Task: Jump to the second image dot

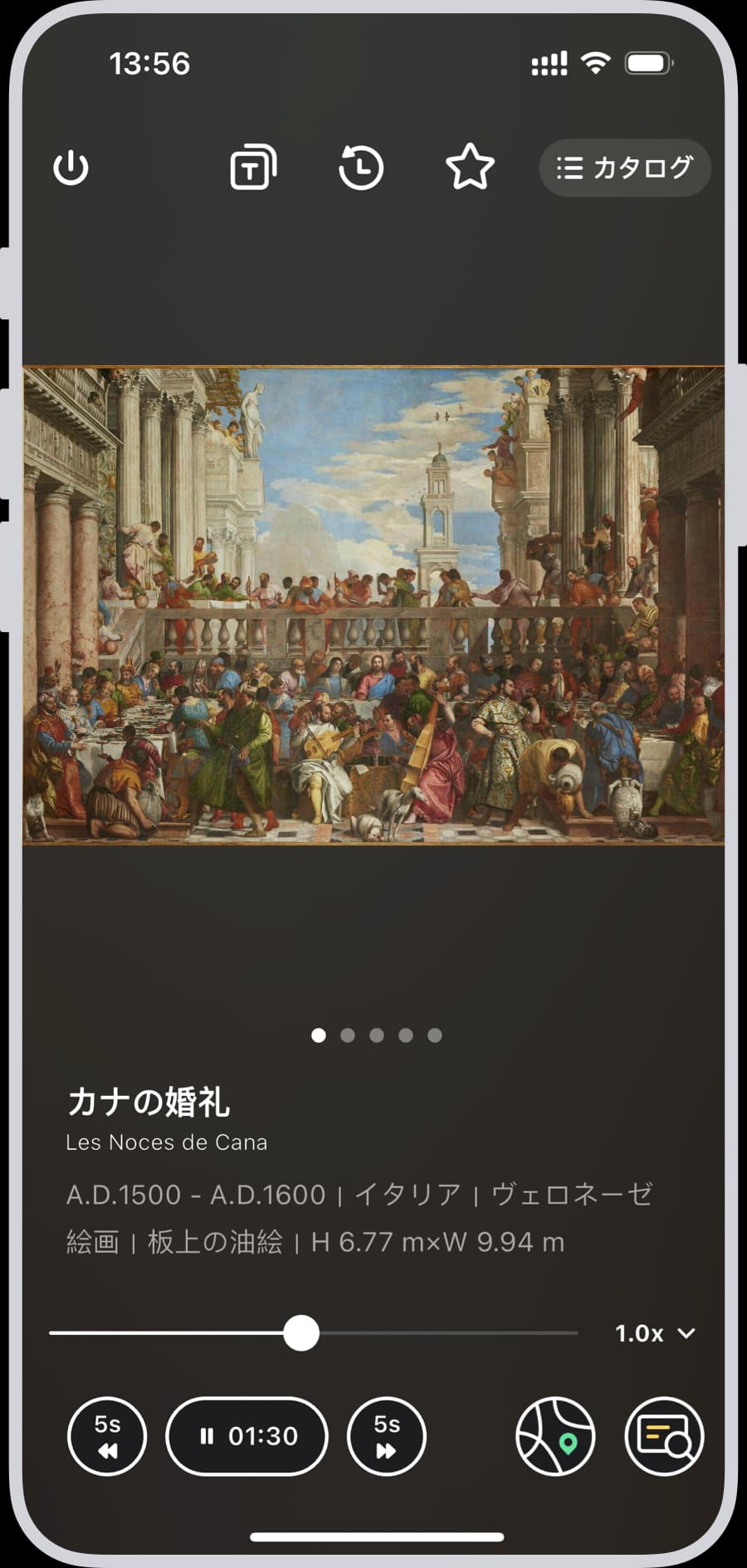Action: (348, 1035)
